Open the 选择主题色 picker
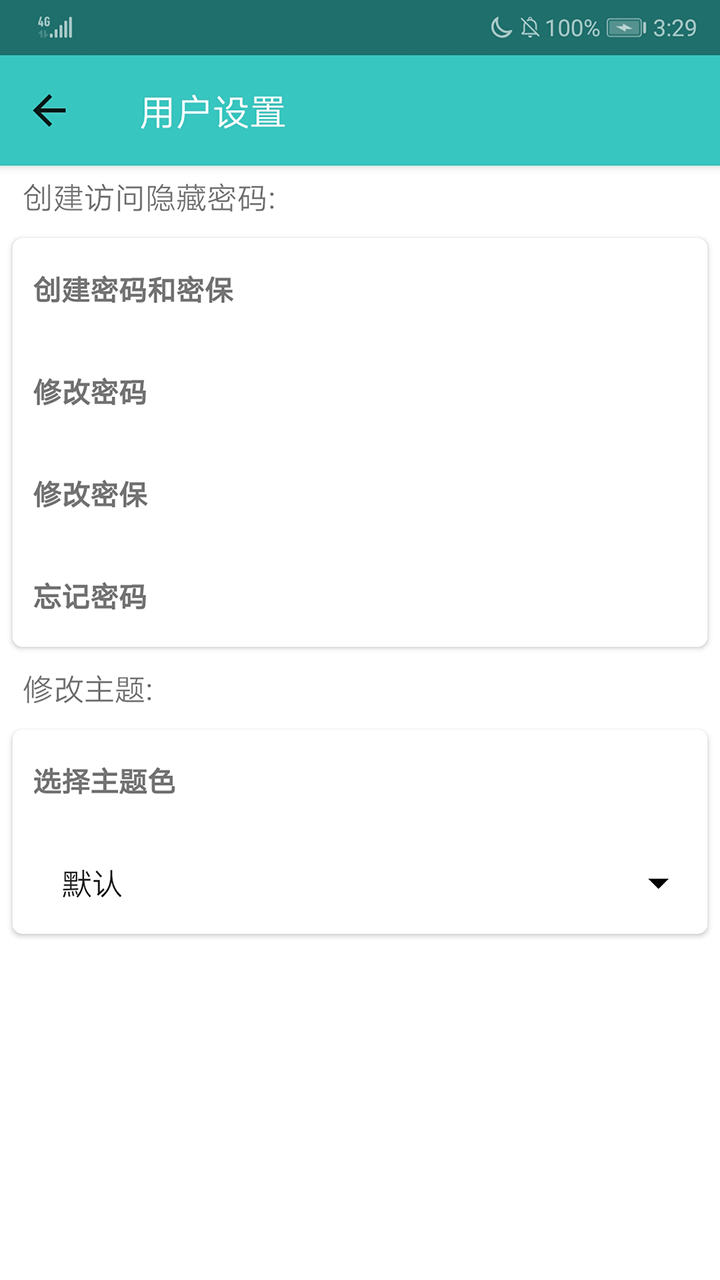This screenshot has width=720, height=1280. (104, 782)
